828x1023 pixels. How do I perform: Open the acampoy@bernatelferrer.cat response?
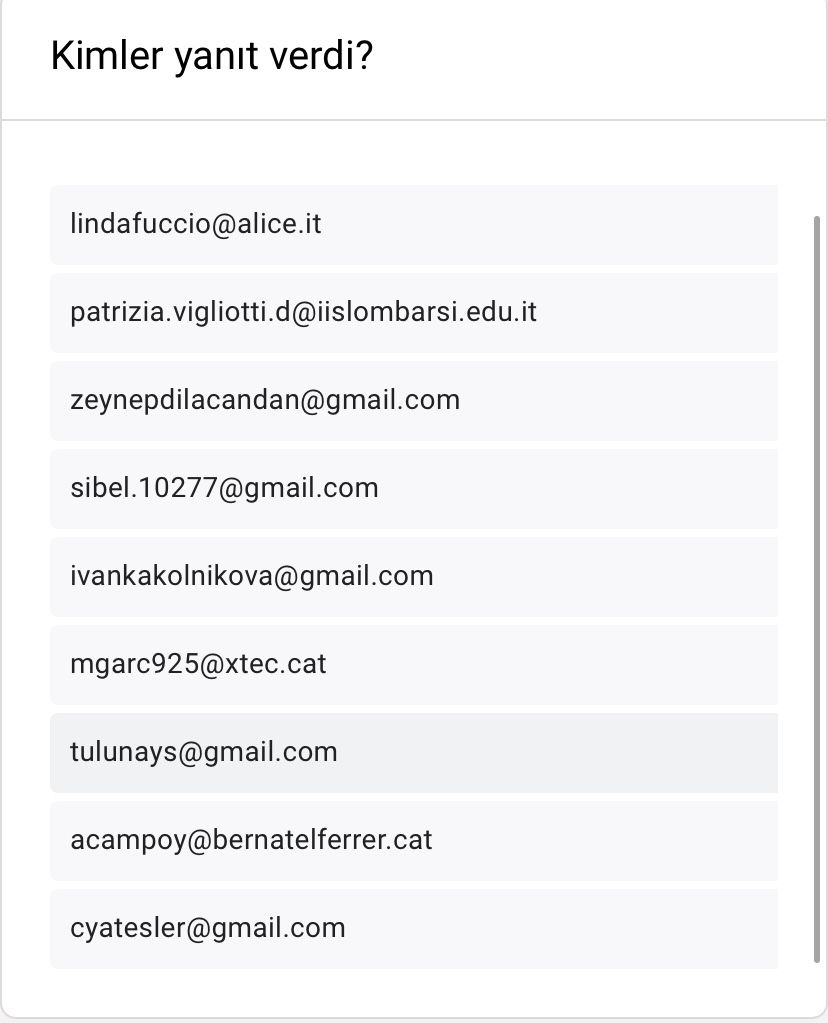click(x=251, y=840)
